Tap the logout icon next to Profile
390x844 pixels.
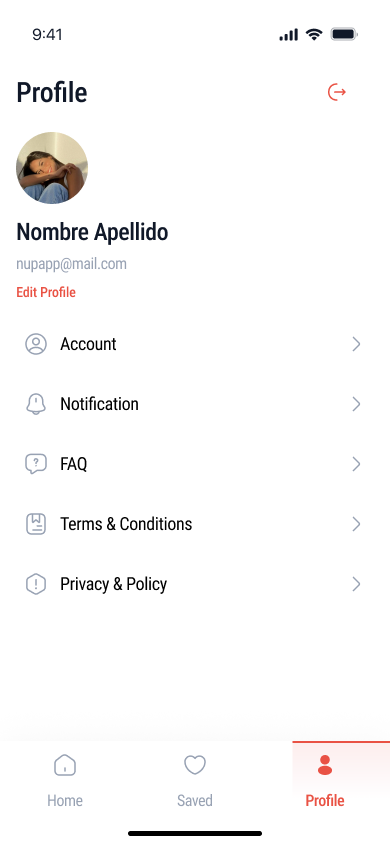(x=337, y=92)
